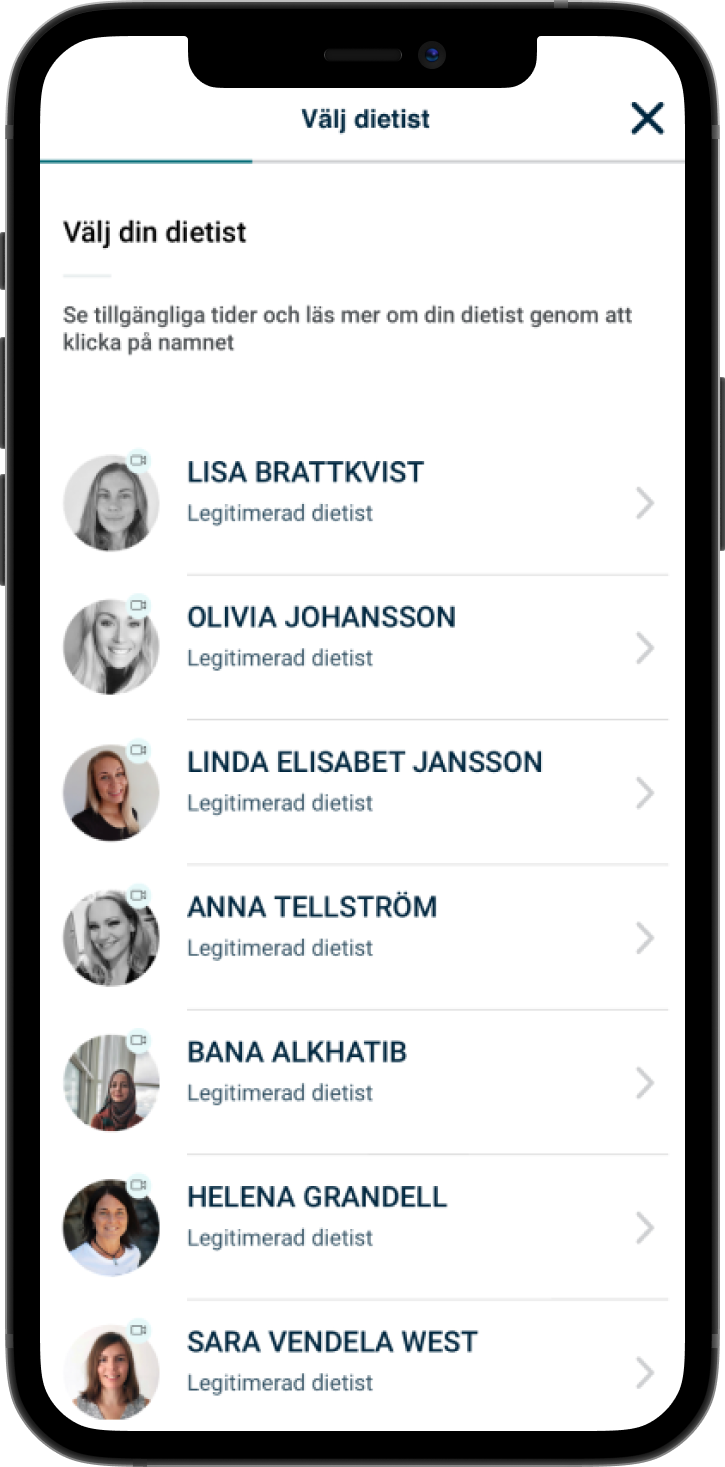This screenshot has height=1467, width=725.
Task: View Linda Elisabet Jansson's available times
Action: (x=364, y=763)
